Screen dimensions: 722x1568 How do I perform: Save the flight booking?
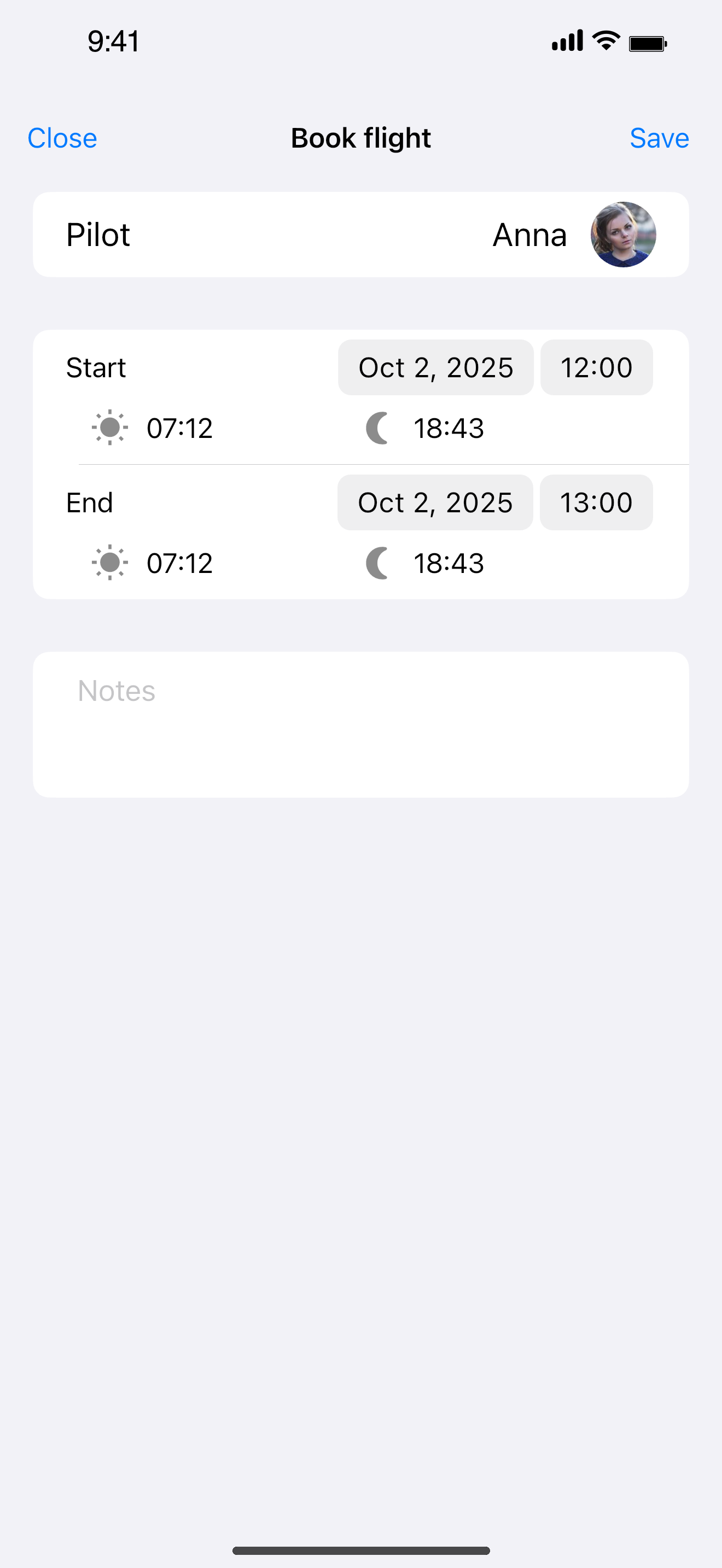point(659,138)
